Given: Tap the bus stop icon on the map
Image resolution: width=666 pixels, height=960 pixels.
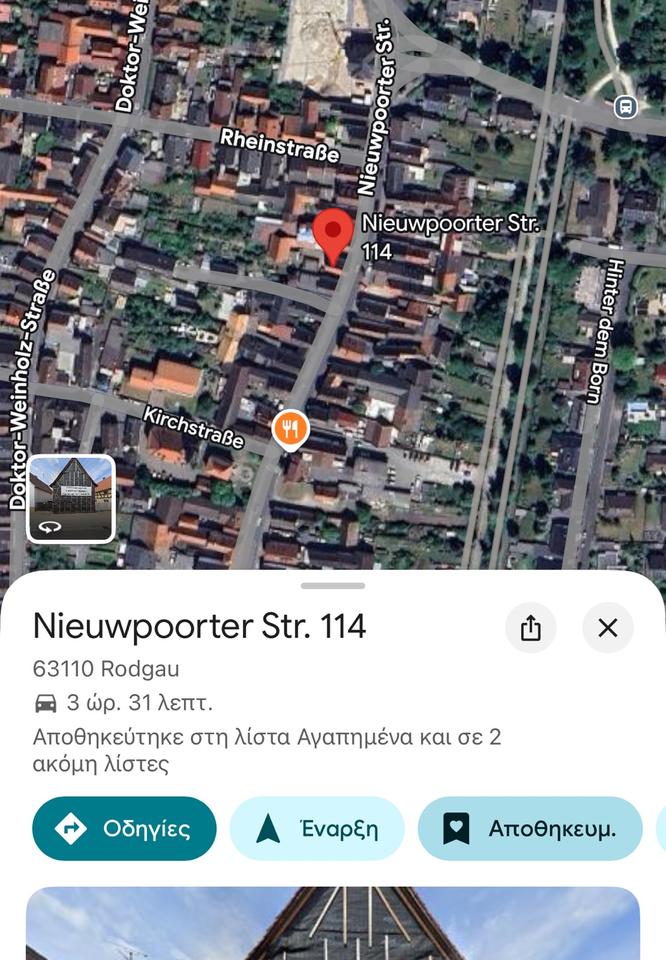Looking at the screenshot, I should click(626, 105).
